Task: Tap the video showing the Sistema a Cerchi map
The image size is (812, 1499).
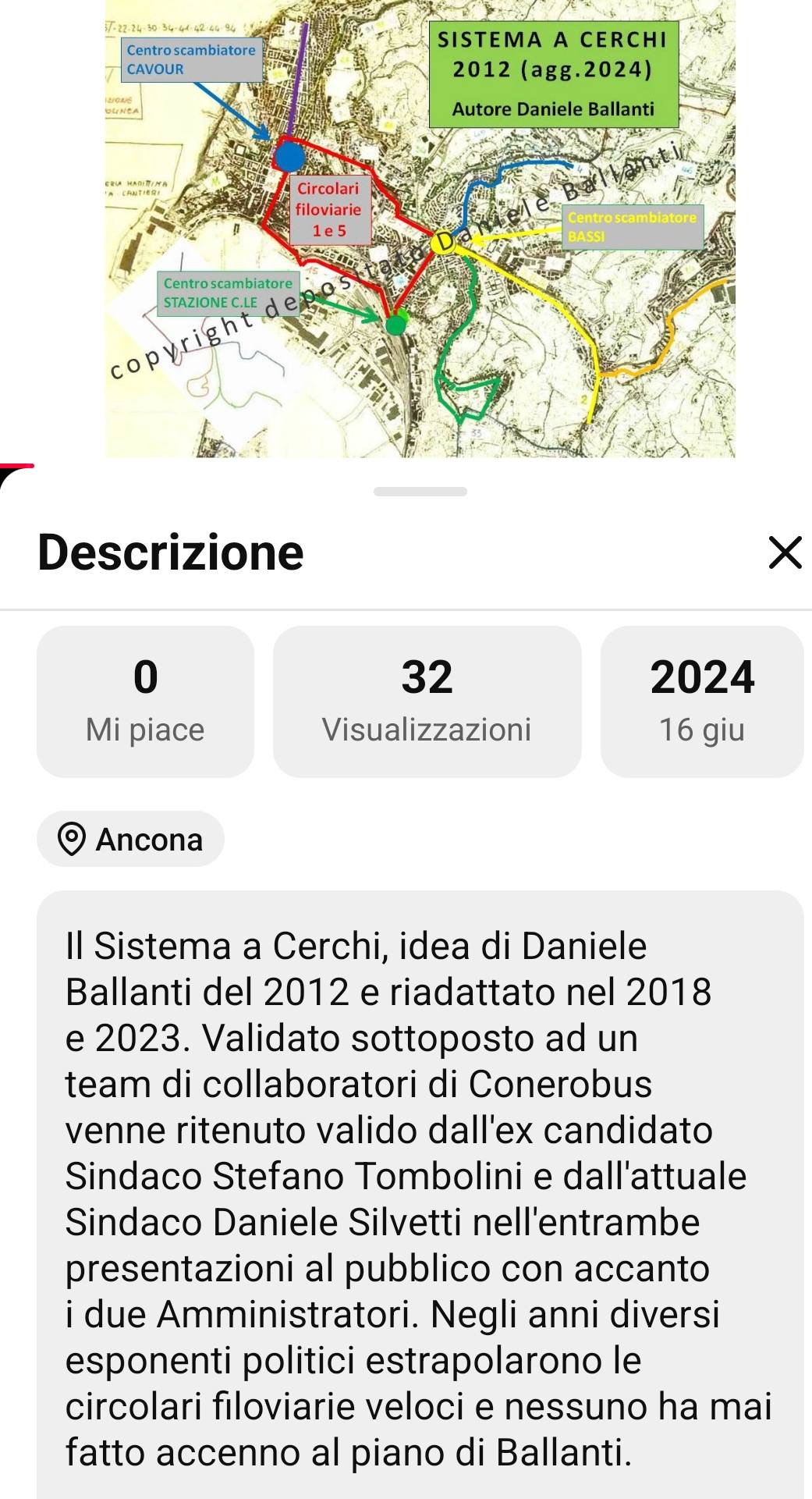Action: [420, 228]
